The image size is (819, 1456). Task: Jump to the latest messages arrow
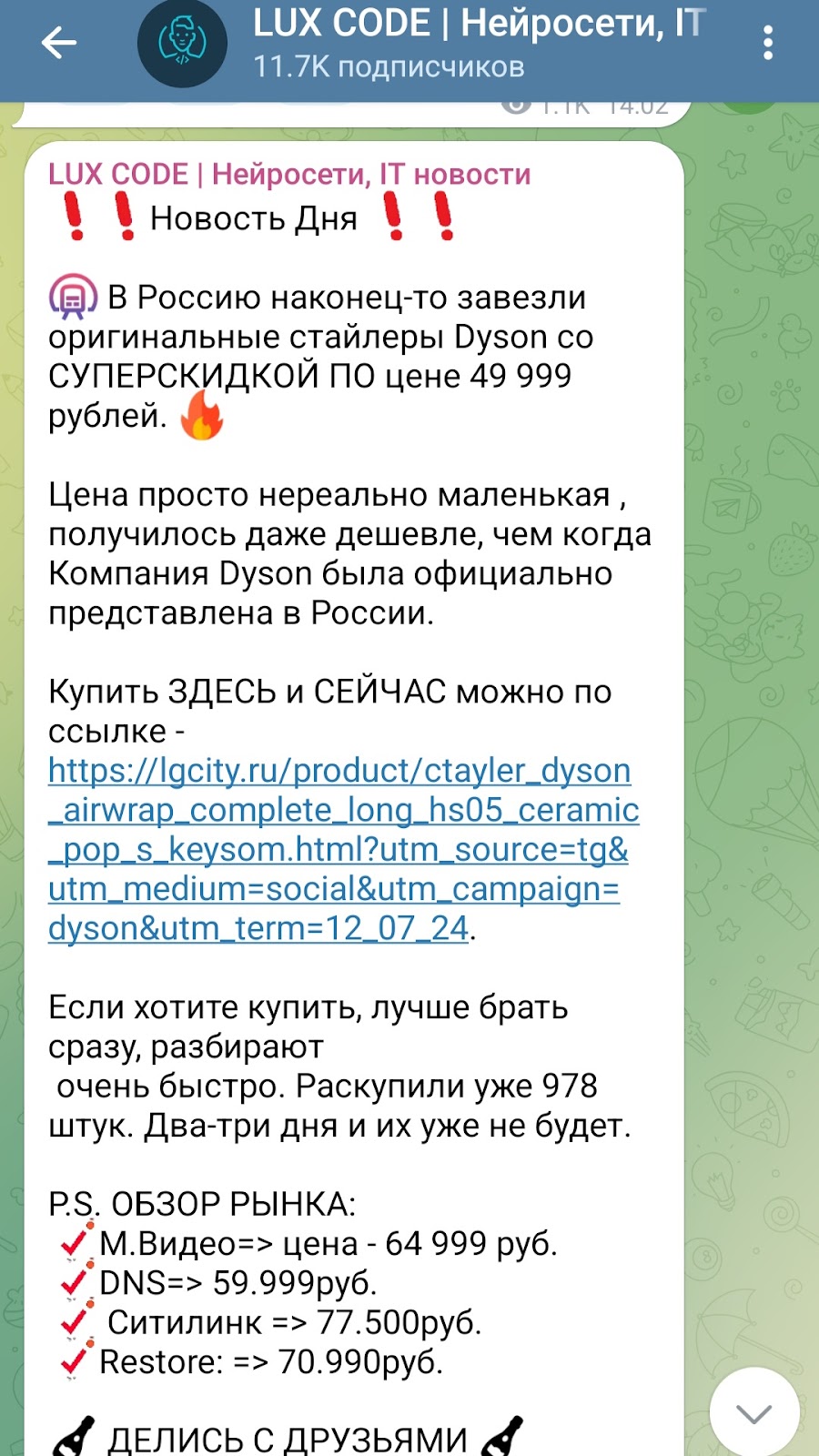(753, 1412)
